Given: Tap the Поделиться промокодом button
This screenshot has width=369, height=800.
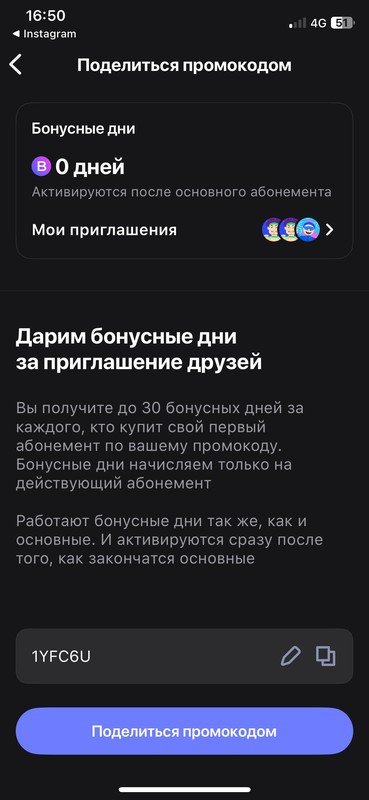Looking at the screenshot, I should click(x=184, y=731).
